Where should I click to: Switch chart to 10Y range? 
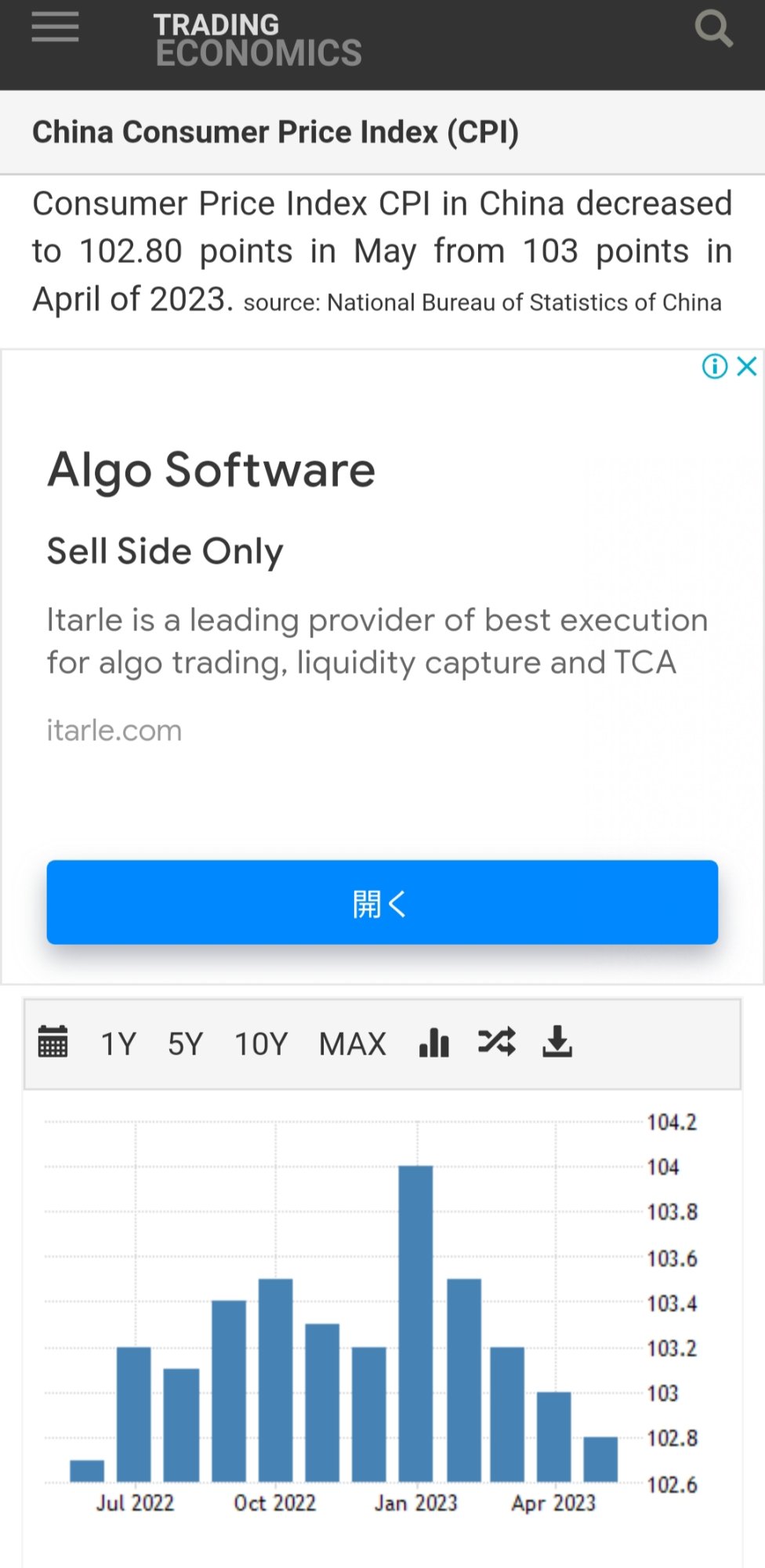tap(262, 1044)
